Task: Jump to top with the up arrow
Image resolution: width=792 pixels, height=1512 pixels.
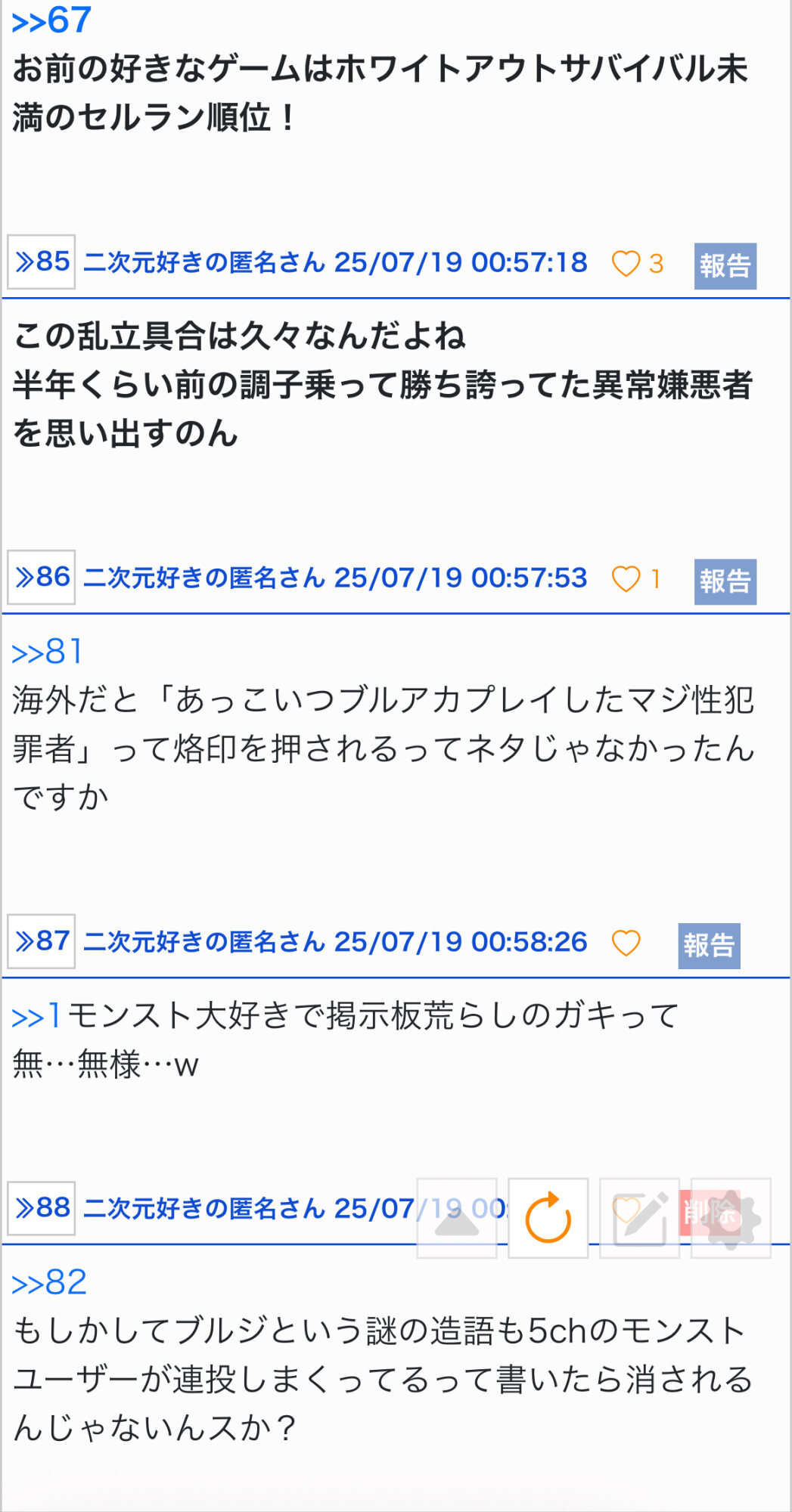Action: click(457, 1218)
